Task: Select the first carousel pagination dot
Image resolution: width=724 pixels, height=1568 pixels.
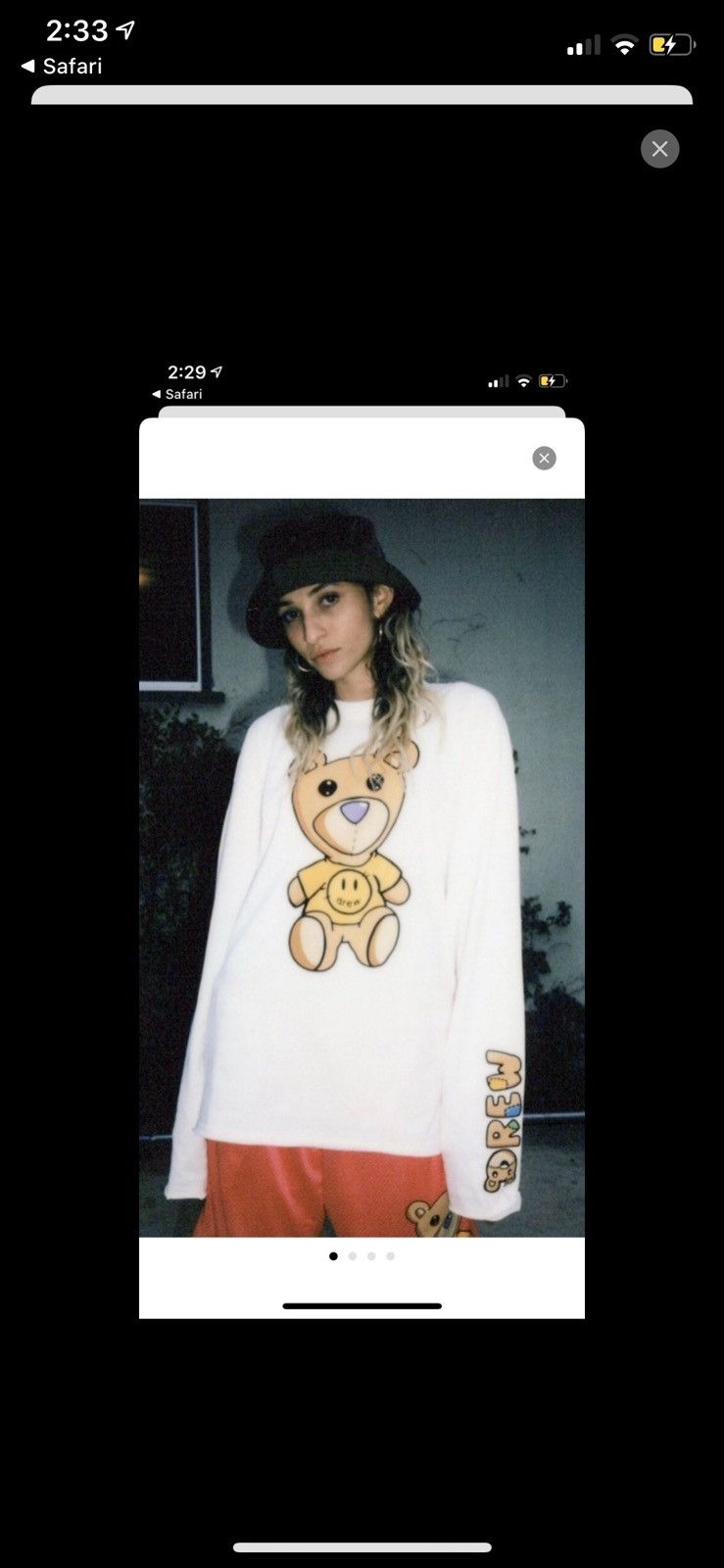Action: coord(333,1255)
